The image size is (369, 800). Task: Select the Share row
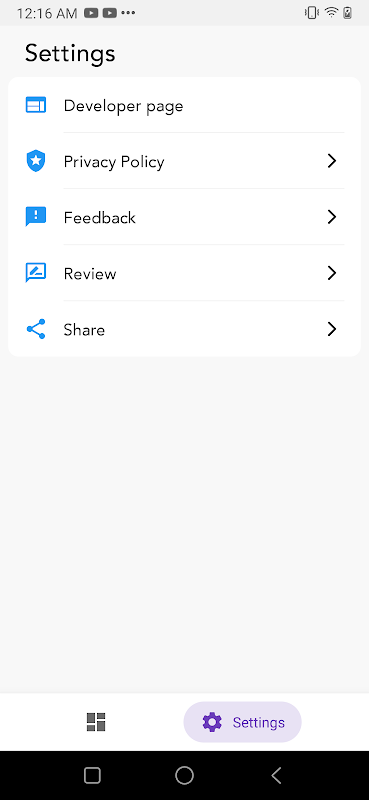pyautogui.click(x=184, y=329)
